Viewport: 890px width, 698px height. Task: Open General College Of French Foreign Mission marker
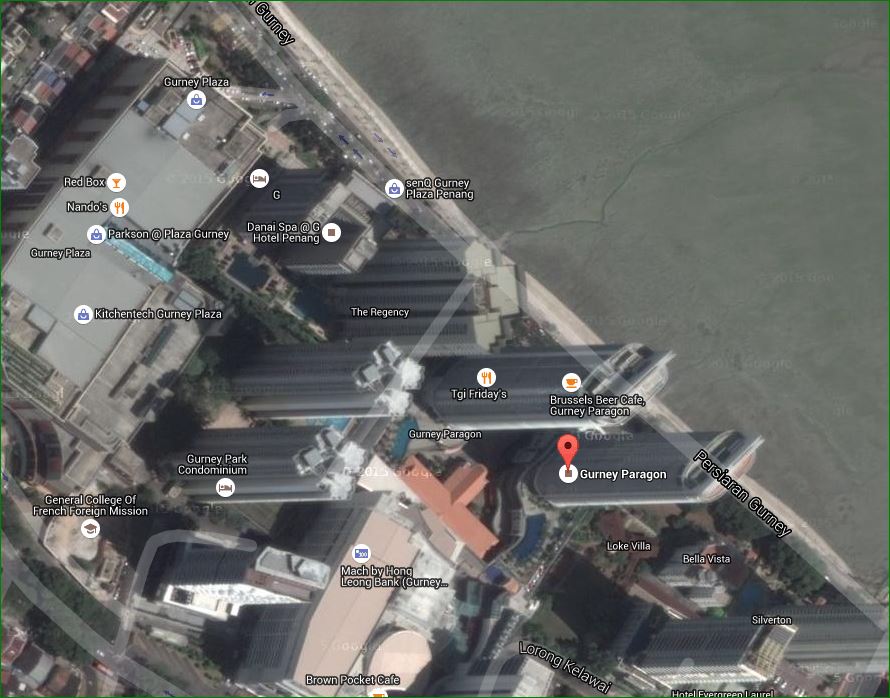pyautogui.click(x=90, y=529)
